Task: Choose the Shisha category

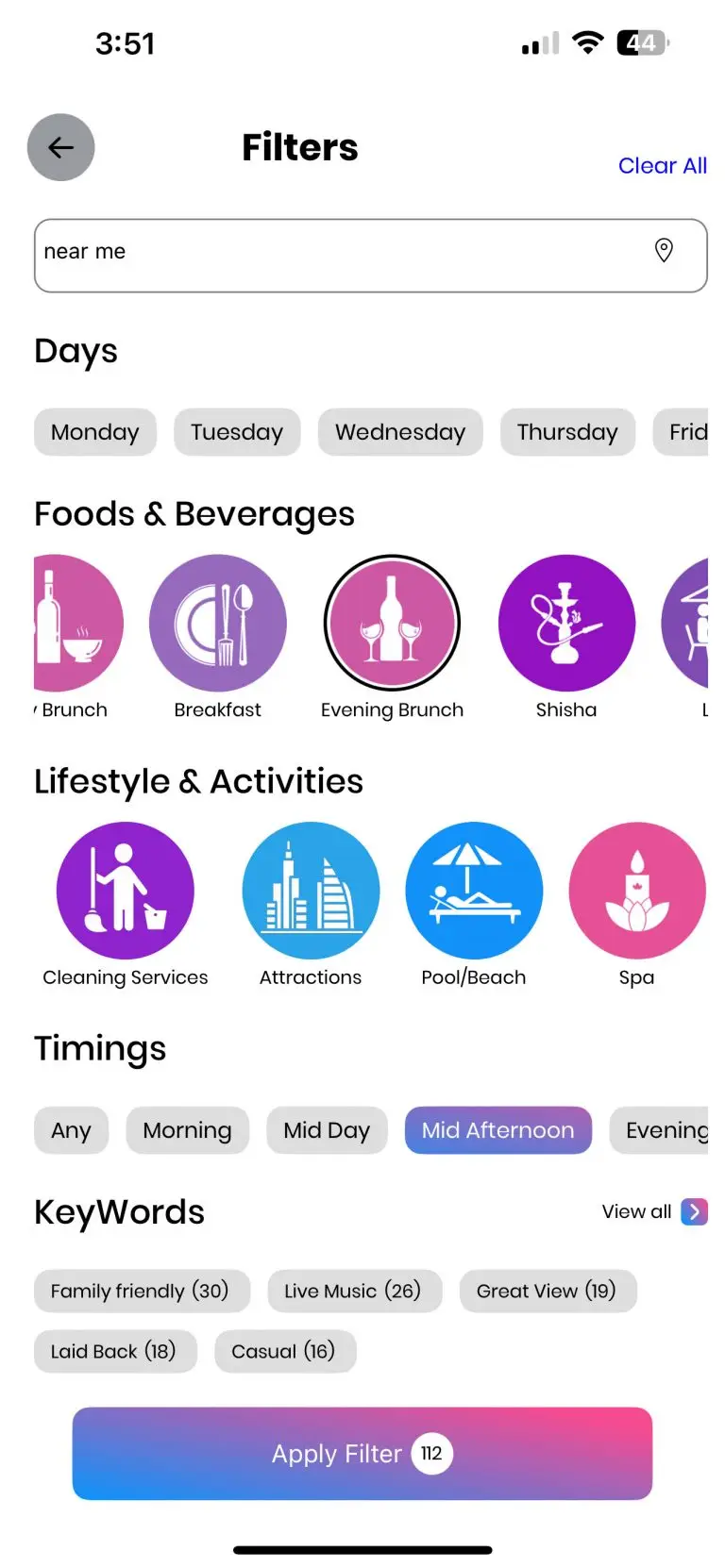Action: pyautogui.click(x=566, y=624)
